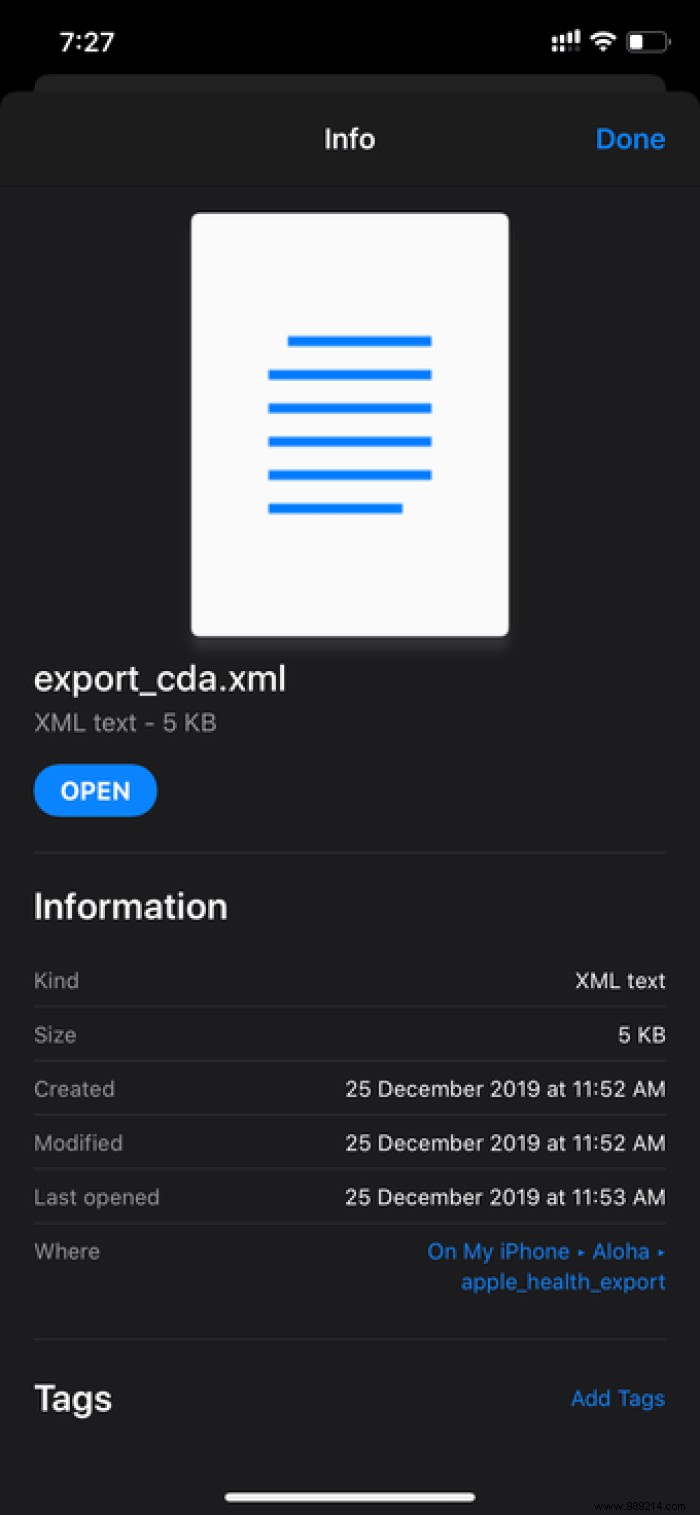The image size is (700, 1515).
Task: Add Tags to this file
Action: [617, 1398]
